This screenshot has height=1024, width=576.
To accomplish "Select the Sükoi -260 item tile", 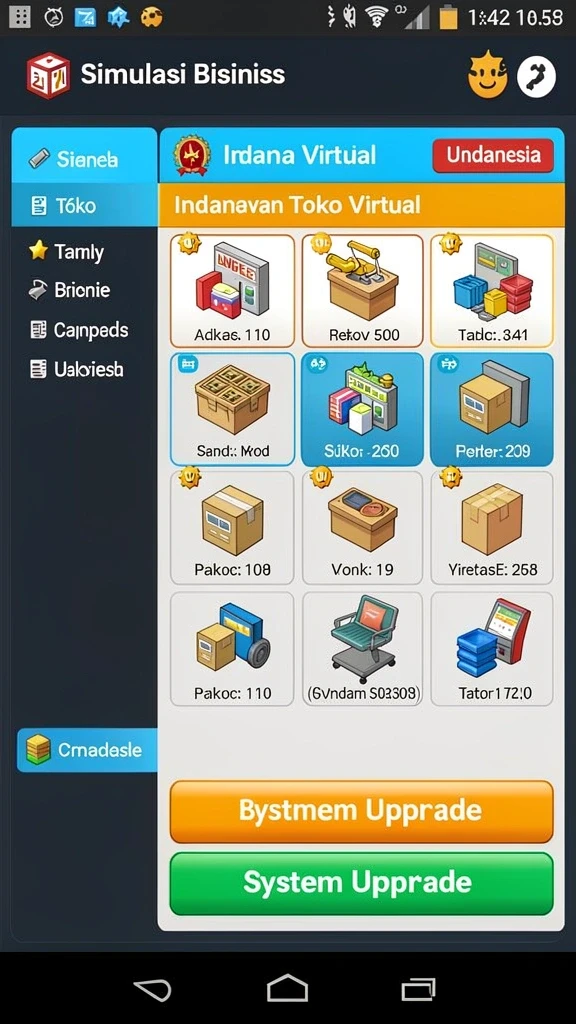I will 362,409.
